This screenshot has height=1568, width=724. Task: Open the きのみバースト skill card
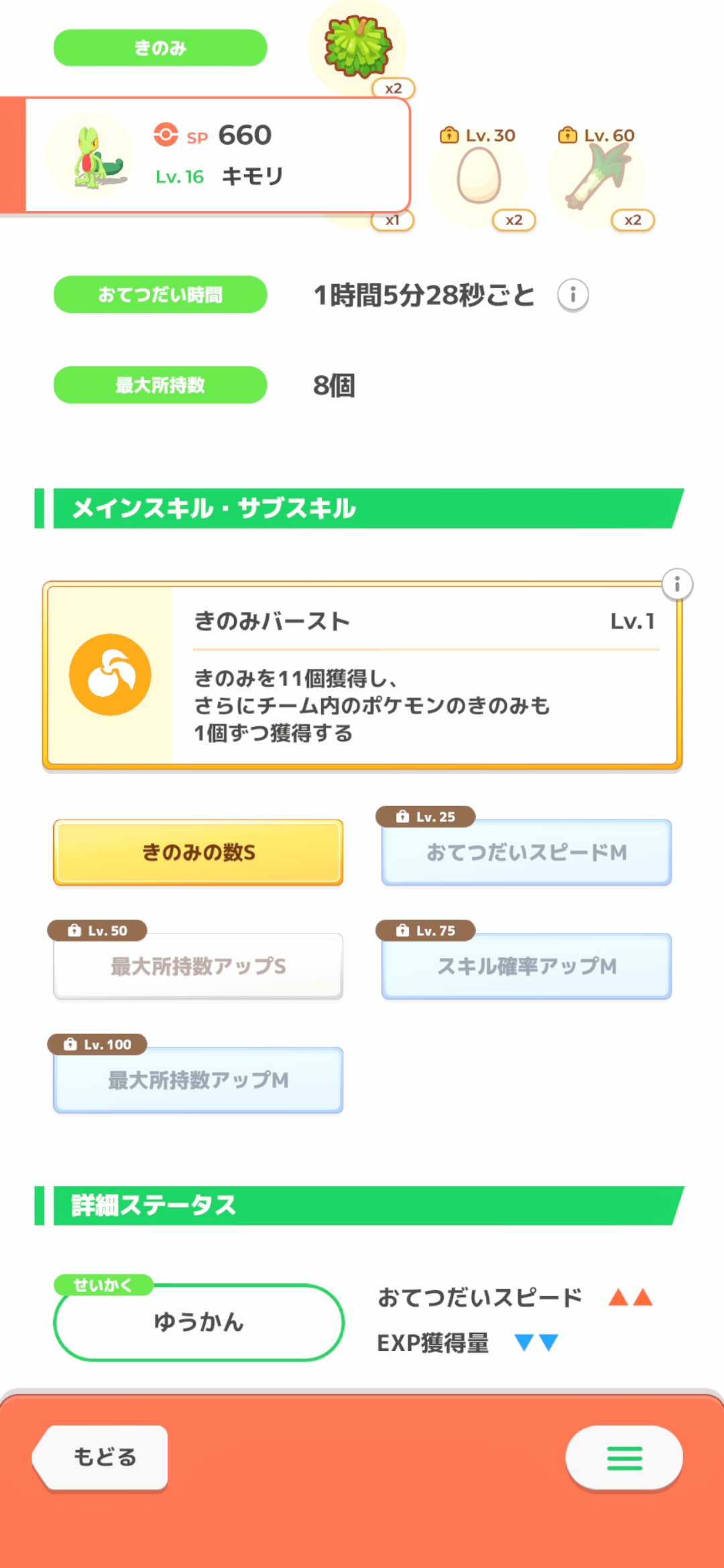point(362,675)
